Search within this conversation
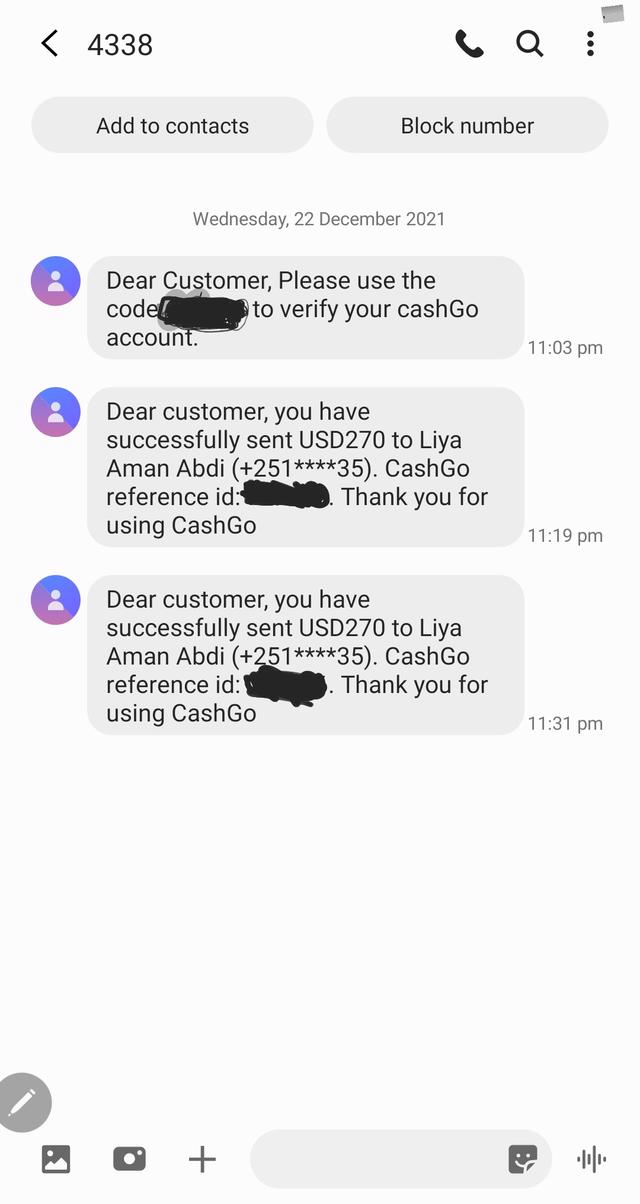The height and width of the screenshot is (1204, 640). pyautogui.click(x=529, y=44)
